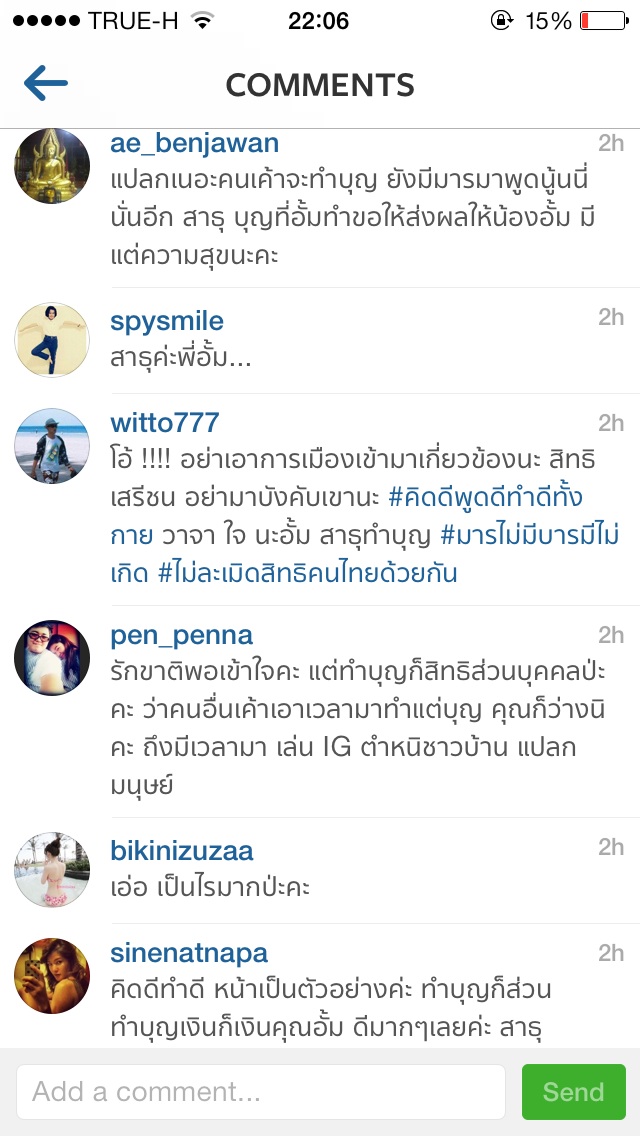
Task: Open pen_penna's profile via username
Action: pos(181,635)
